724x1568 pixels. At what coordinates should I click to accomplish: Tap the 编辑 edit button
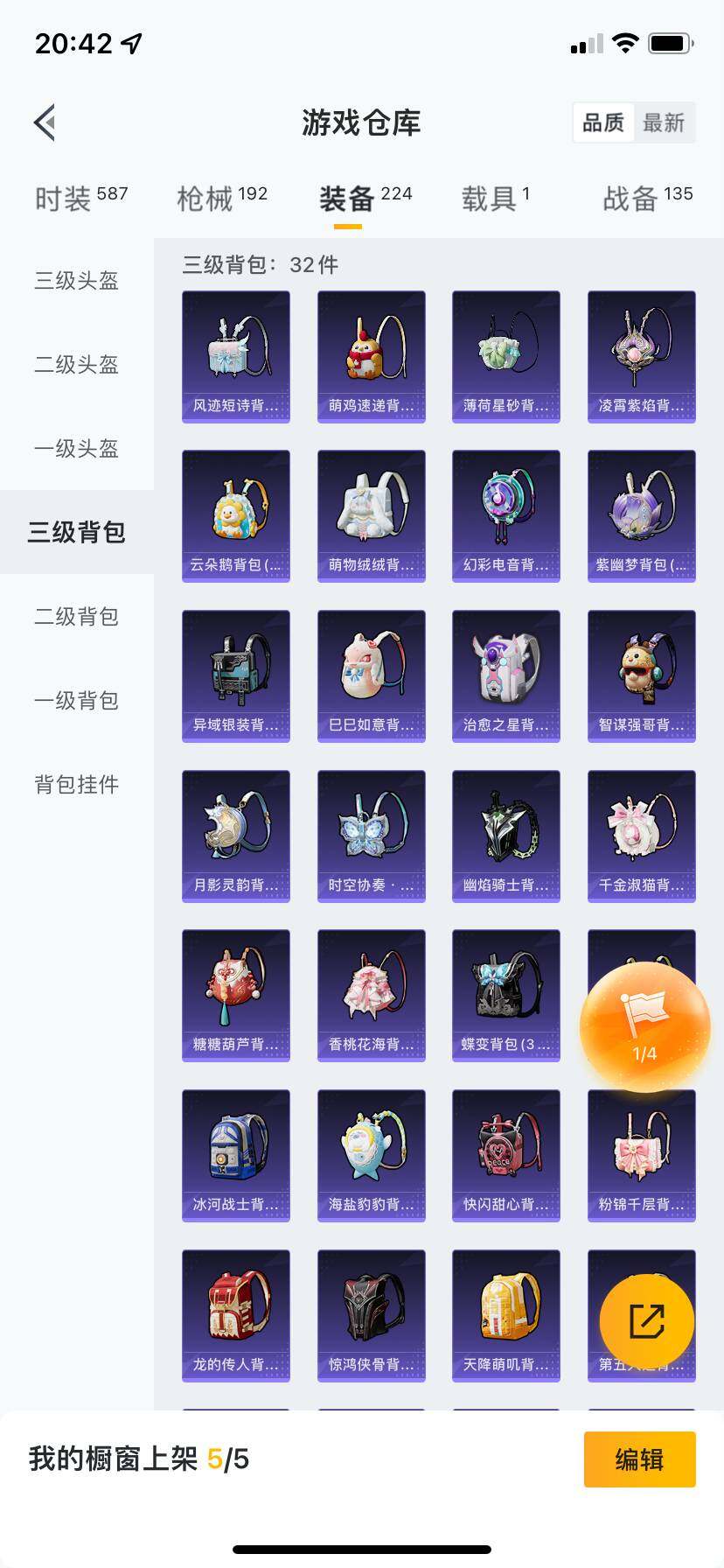click(x=639, y=1459)
